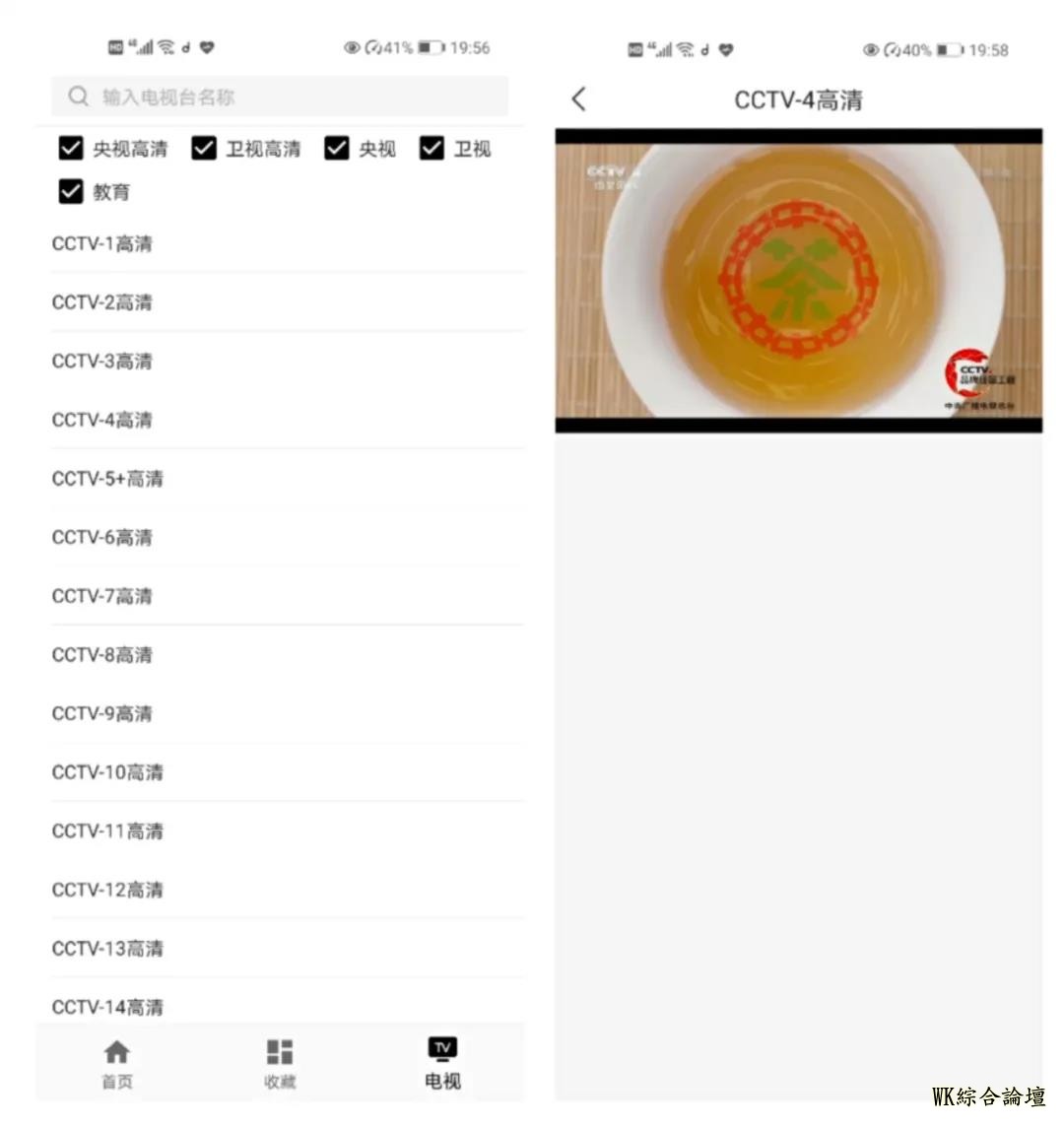Viewport: 1064px width, 1127px height.
Task: Go back from the CCTV-4高清 player
Action: (579, 99)
